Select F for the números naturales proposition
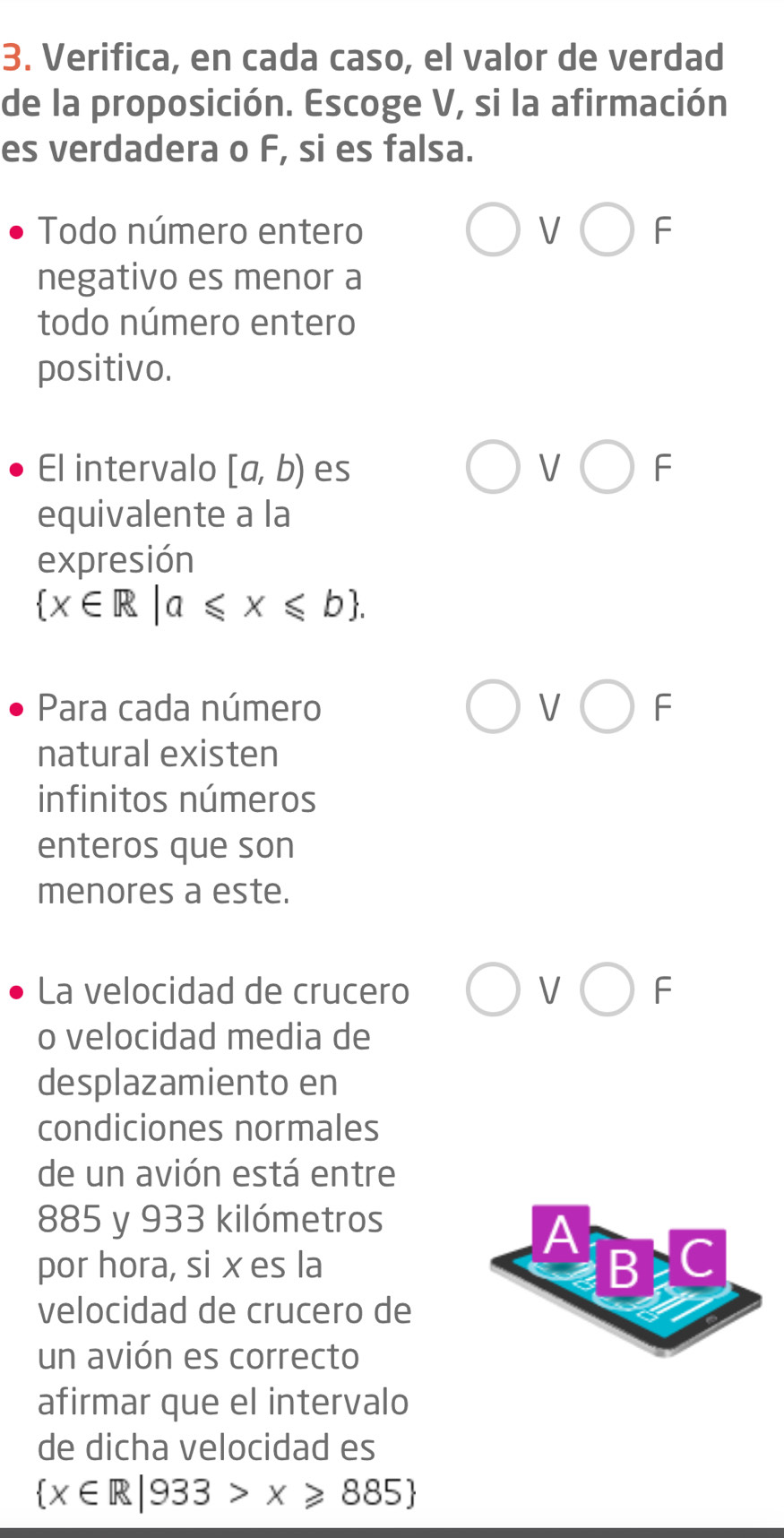Image resolution: width=784 pixels, height=1538 pixels. (x=607, y=707)
